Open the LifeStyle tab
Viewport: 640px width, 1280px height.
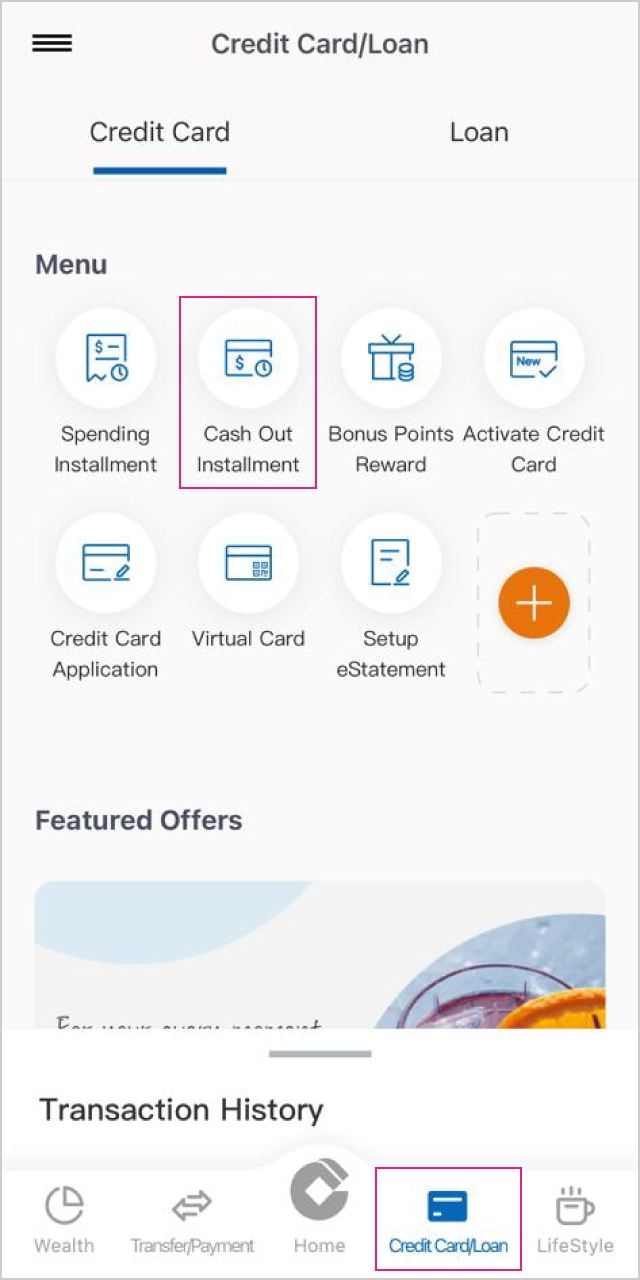coord(575,1220)
